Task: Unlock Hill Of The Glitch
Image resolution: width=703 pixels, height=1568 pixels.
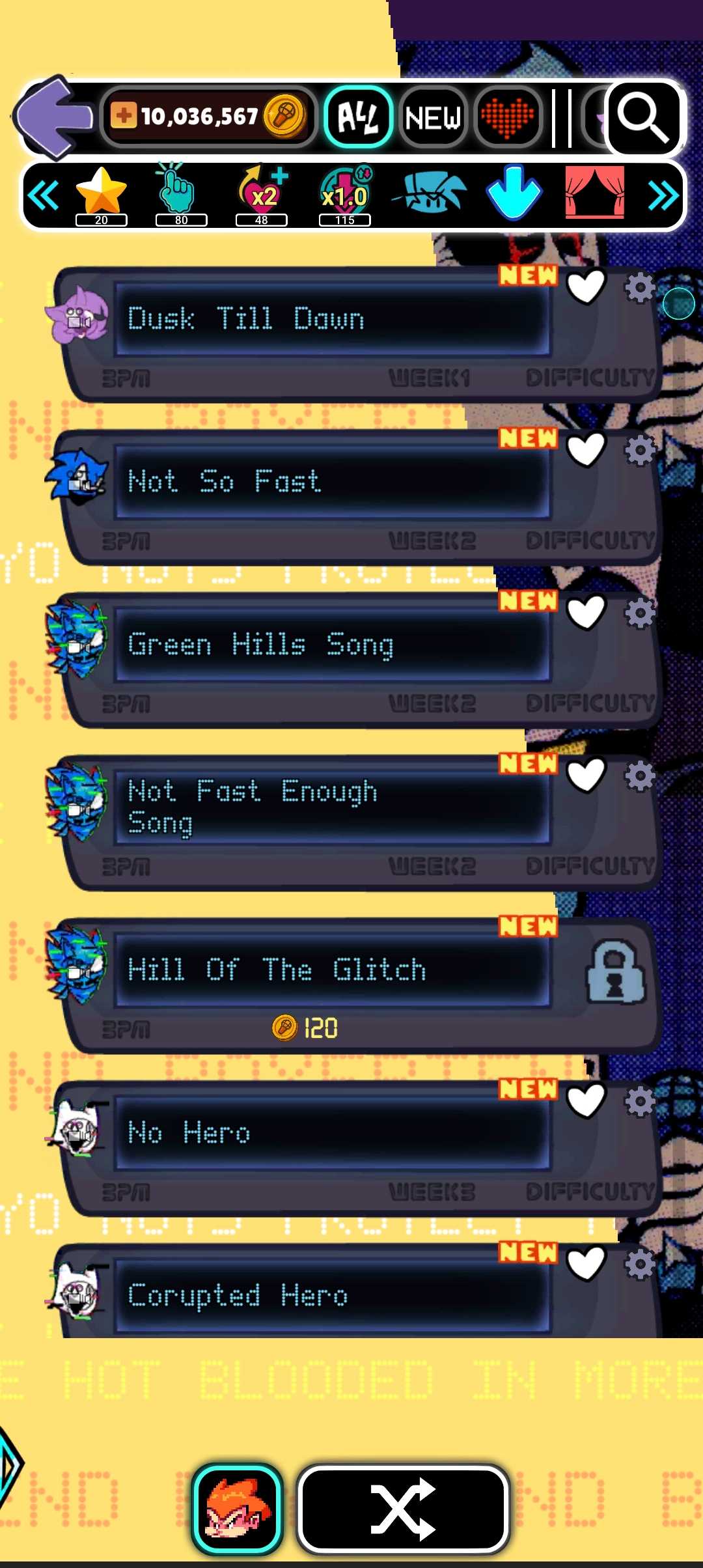Action: point(615,972)
